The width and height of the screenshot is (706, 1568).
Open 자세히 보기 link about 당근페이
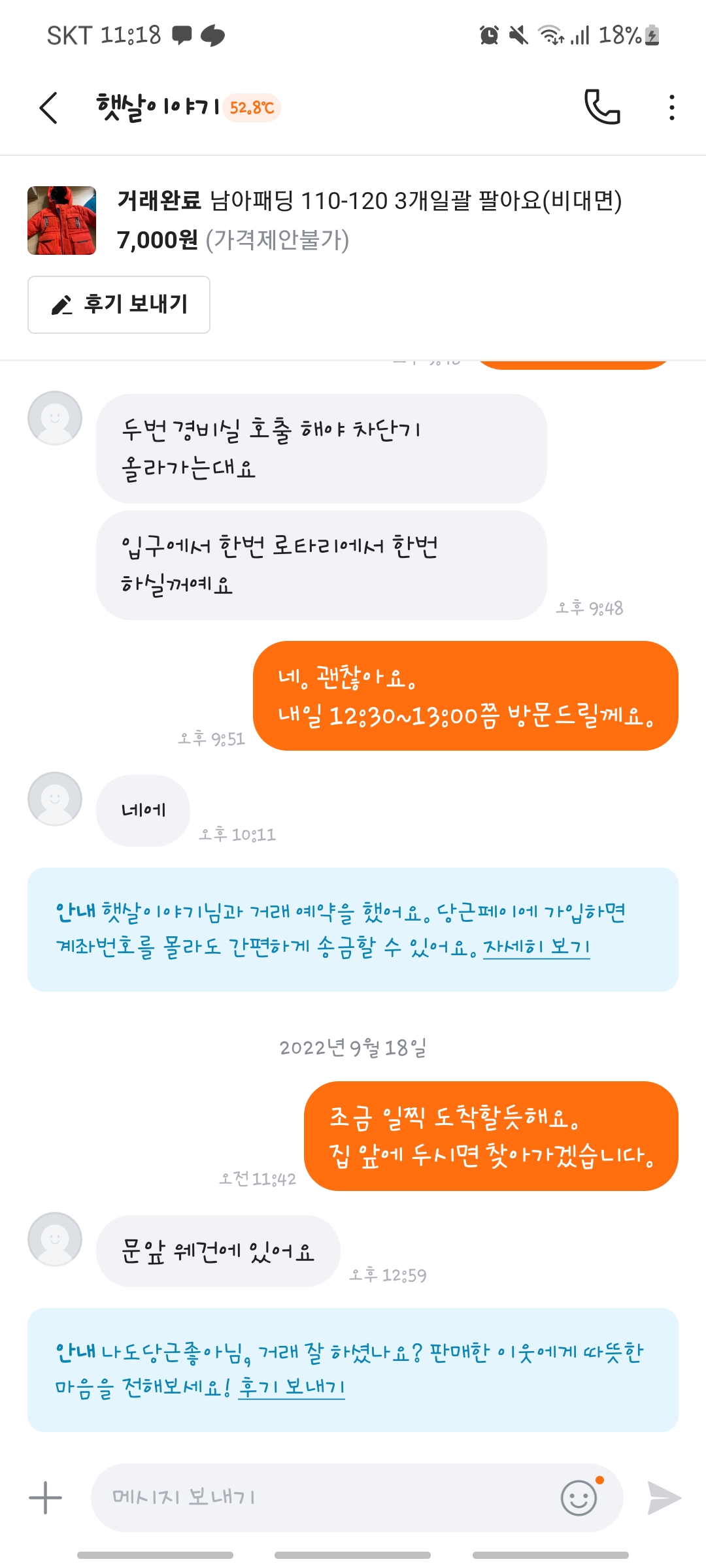click(x=536, y=947)
